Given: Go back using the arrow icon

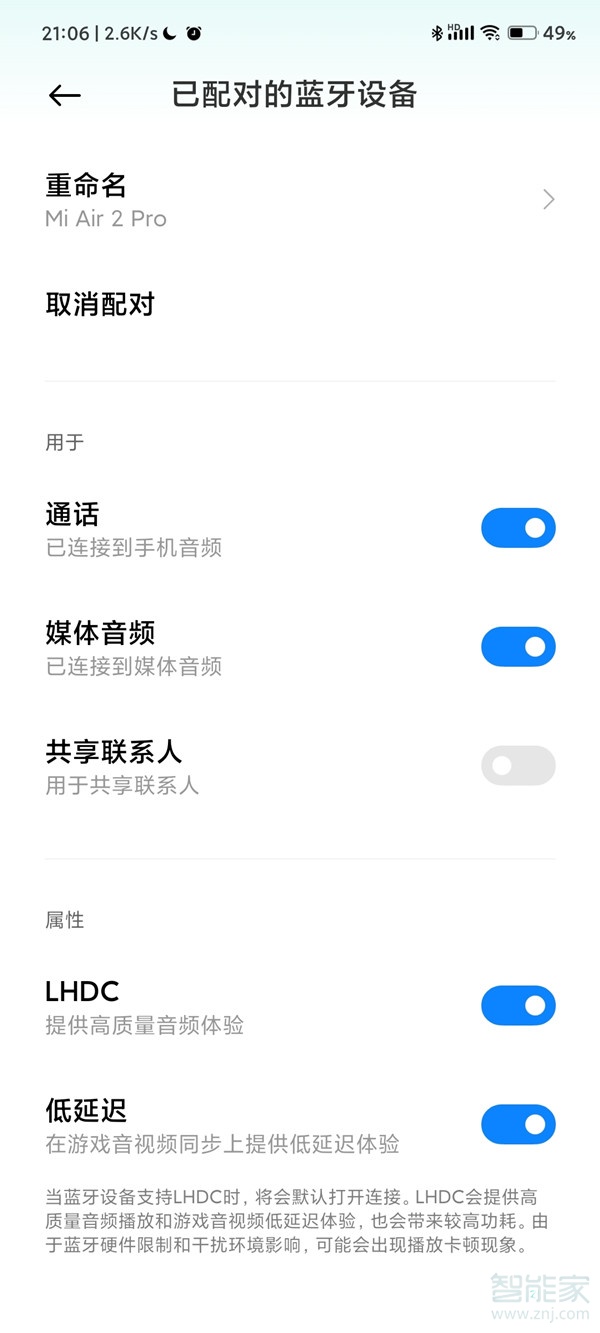Looking at the screenshot, I should pyautogui.click(x=65, y=95).
